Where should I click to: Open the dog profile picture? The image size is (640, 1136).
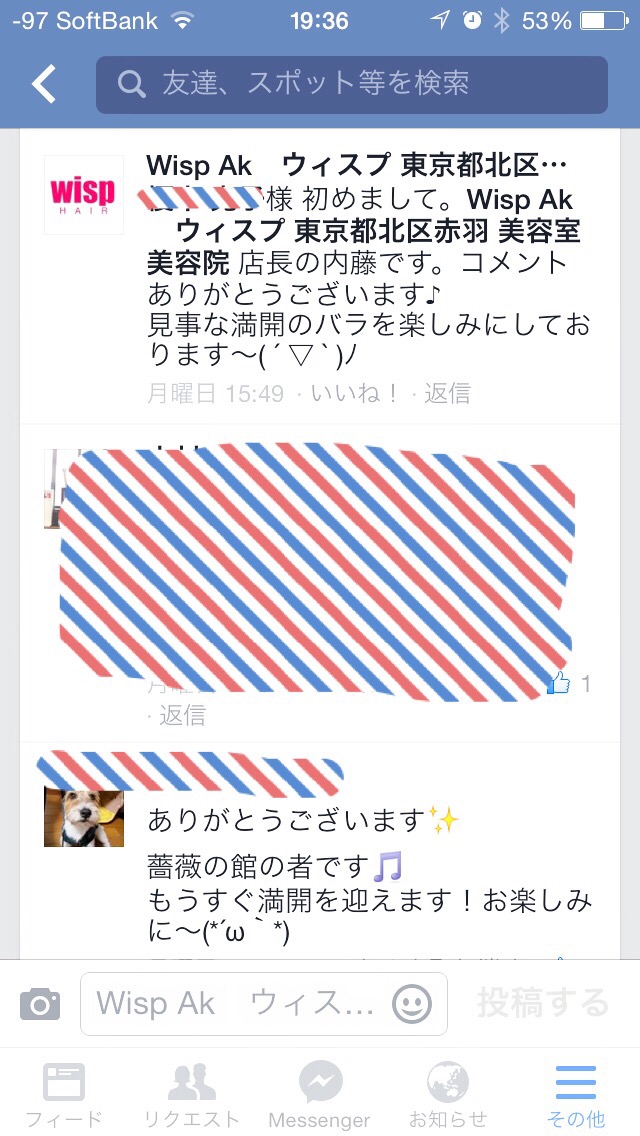click(84, 818)
